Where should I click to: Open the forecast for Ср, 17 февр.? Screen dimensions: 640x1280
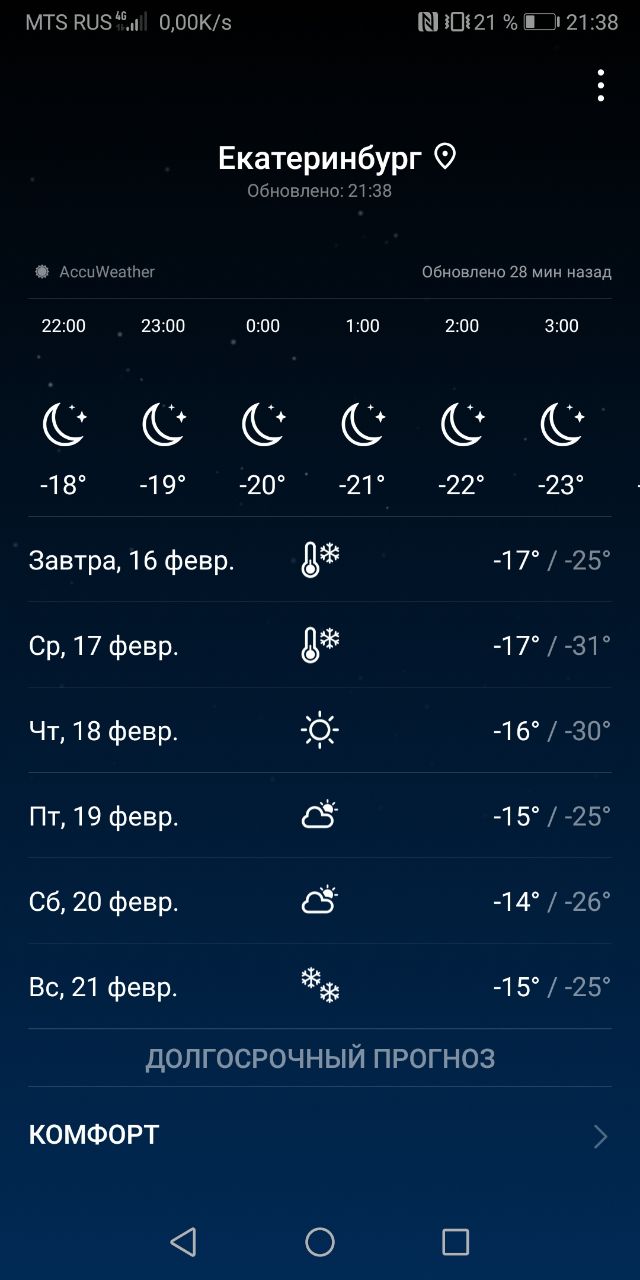(x=320, y=645)
